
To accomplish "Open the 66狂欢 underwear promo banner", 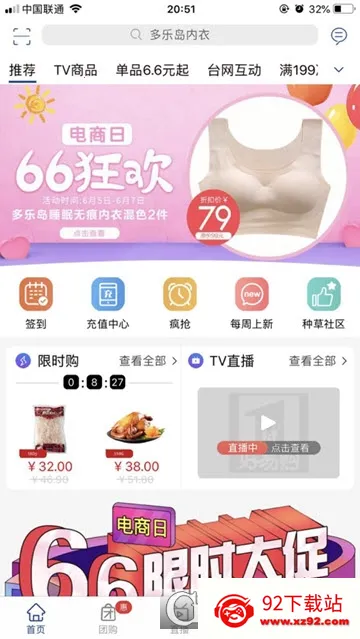I will [x=180, y=175].
